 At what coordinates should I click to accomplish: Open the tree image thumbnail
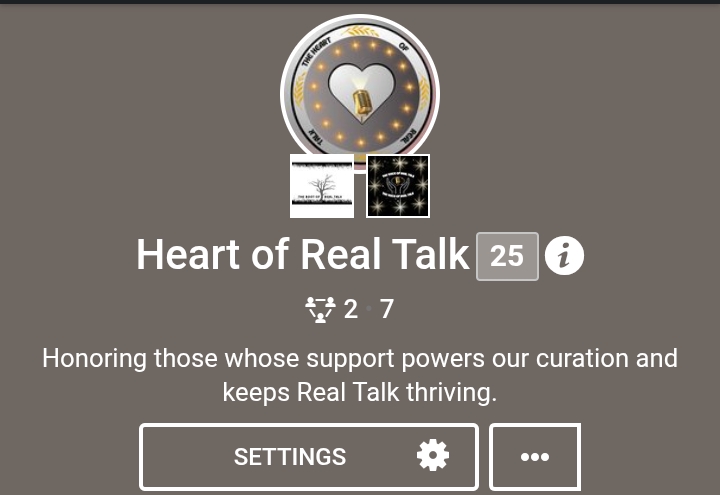(x=322, y=186)
